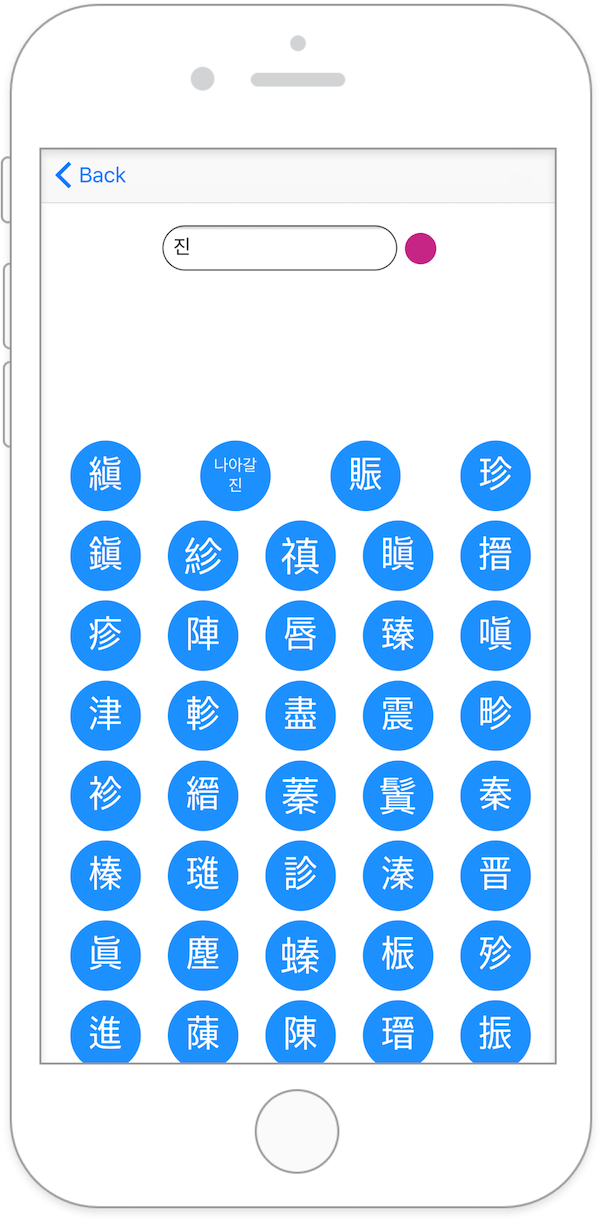Select the 陳 character bubble
The height and width of the screenshot is (1220, 600).
tap(301, 1032)
